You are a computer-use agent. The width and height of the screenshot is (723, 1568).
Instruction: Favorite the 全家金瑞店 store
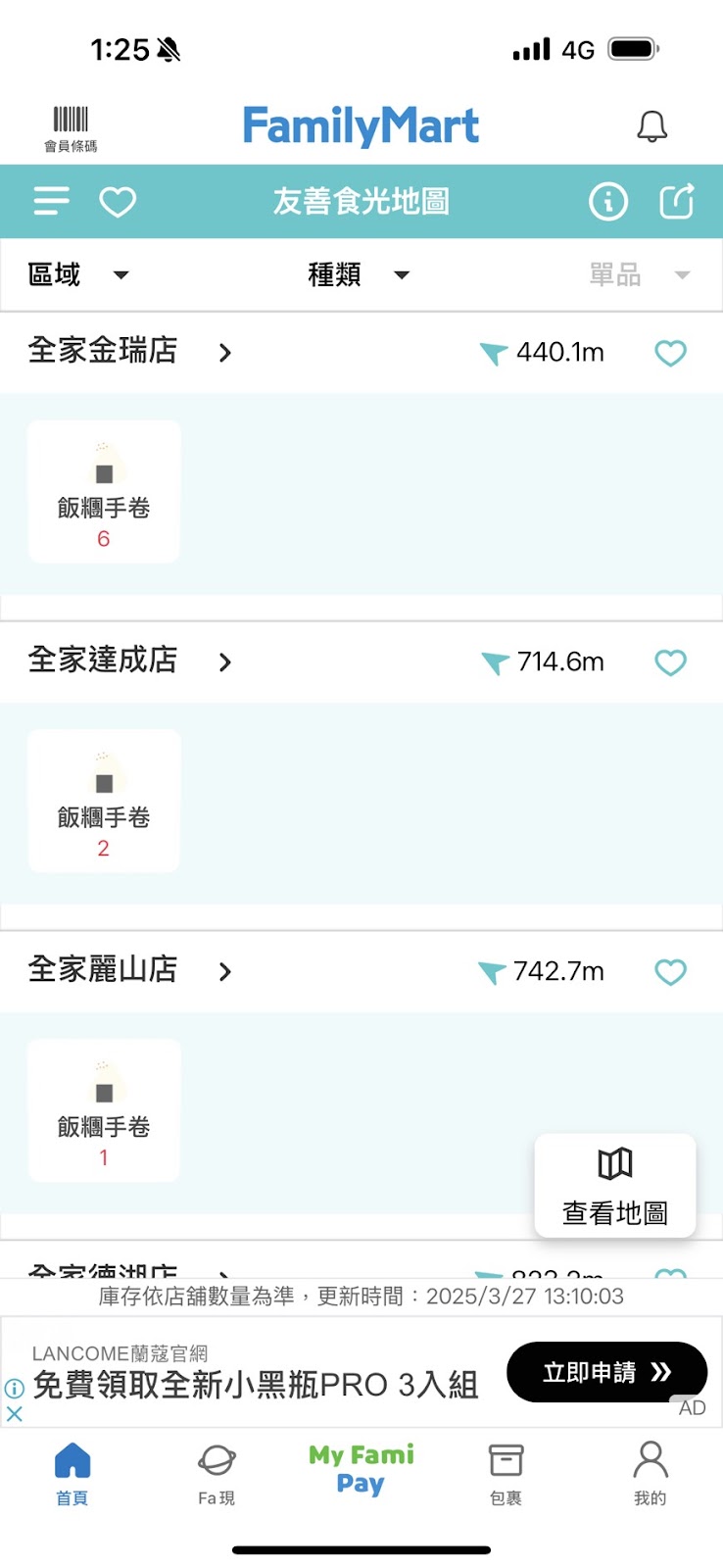[x=670, y=353]
